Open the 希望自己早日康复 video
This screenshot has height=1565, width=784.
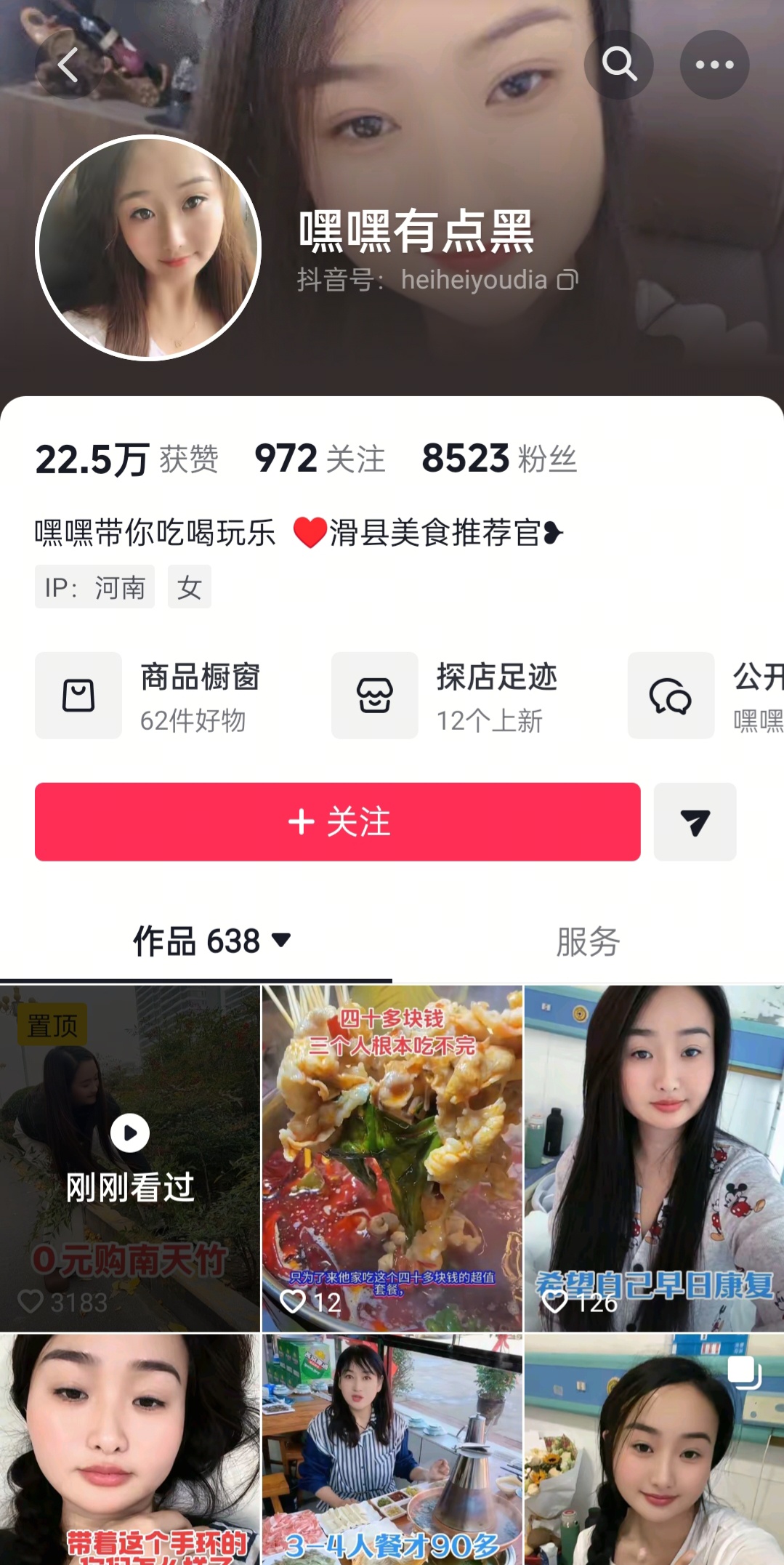(x=654, y=1159)
